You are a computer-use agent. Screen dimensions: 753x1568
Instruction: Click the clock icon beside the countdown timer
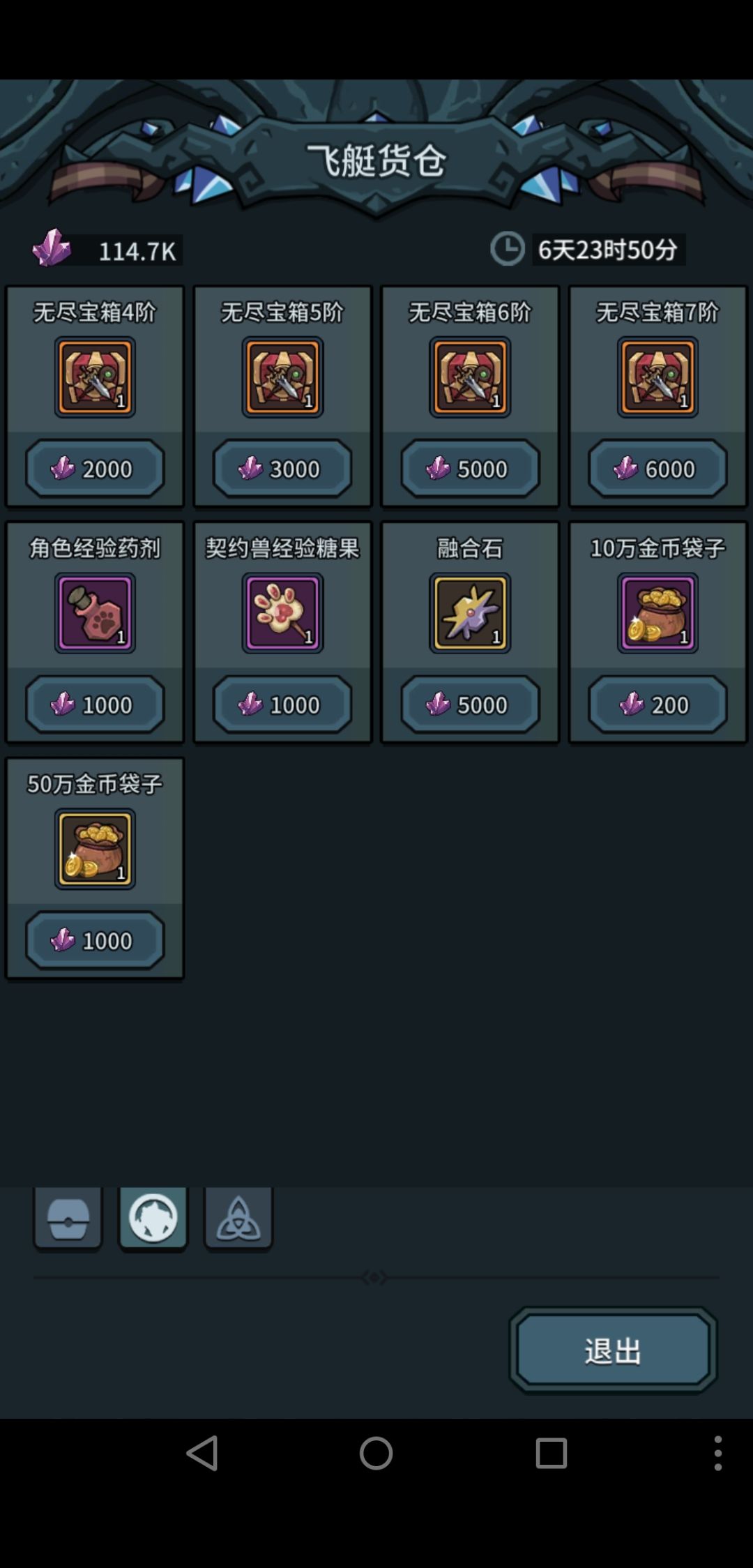(x=507, y=248)
